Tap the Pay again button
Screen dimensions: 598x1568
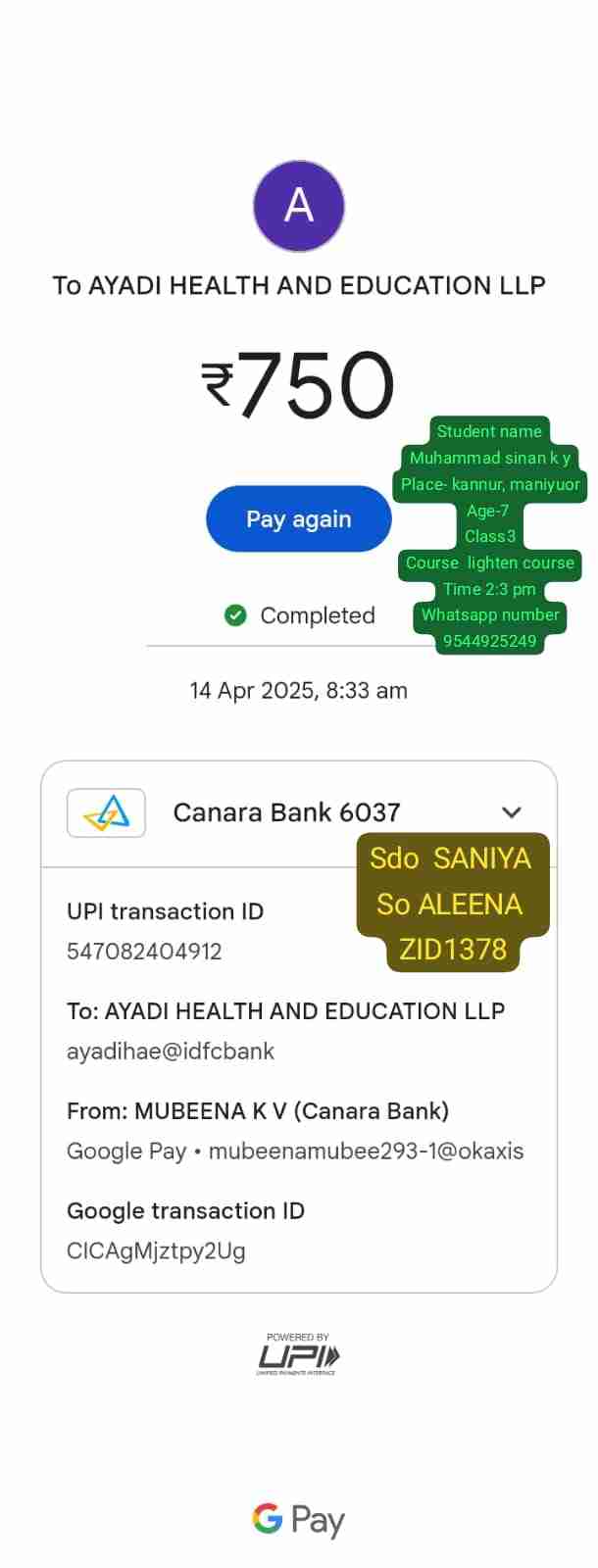tap(298, 518)
